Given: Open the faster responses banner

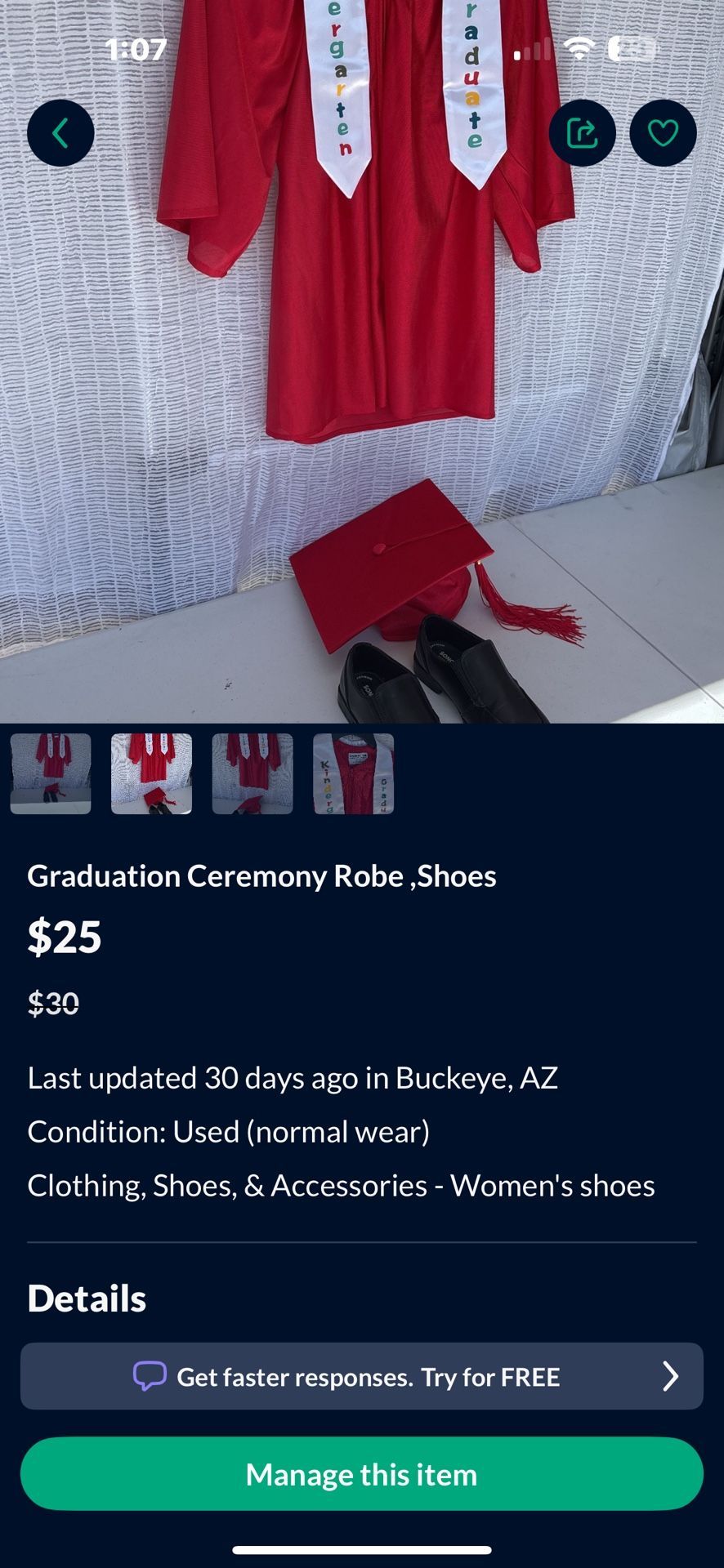Looking at the screenshot, I should pos(362,1376).
